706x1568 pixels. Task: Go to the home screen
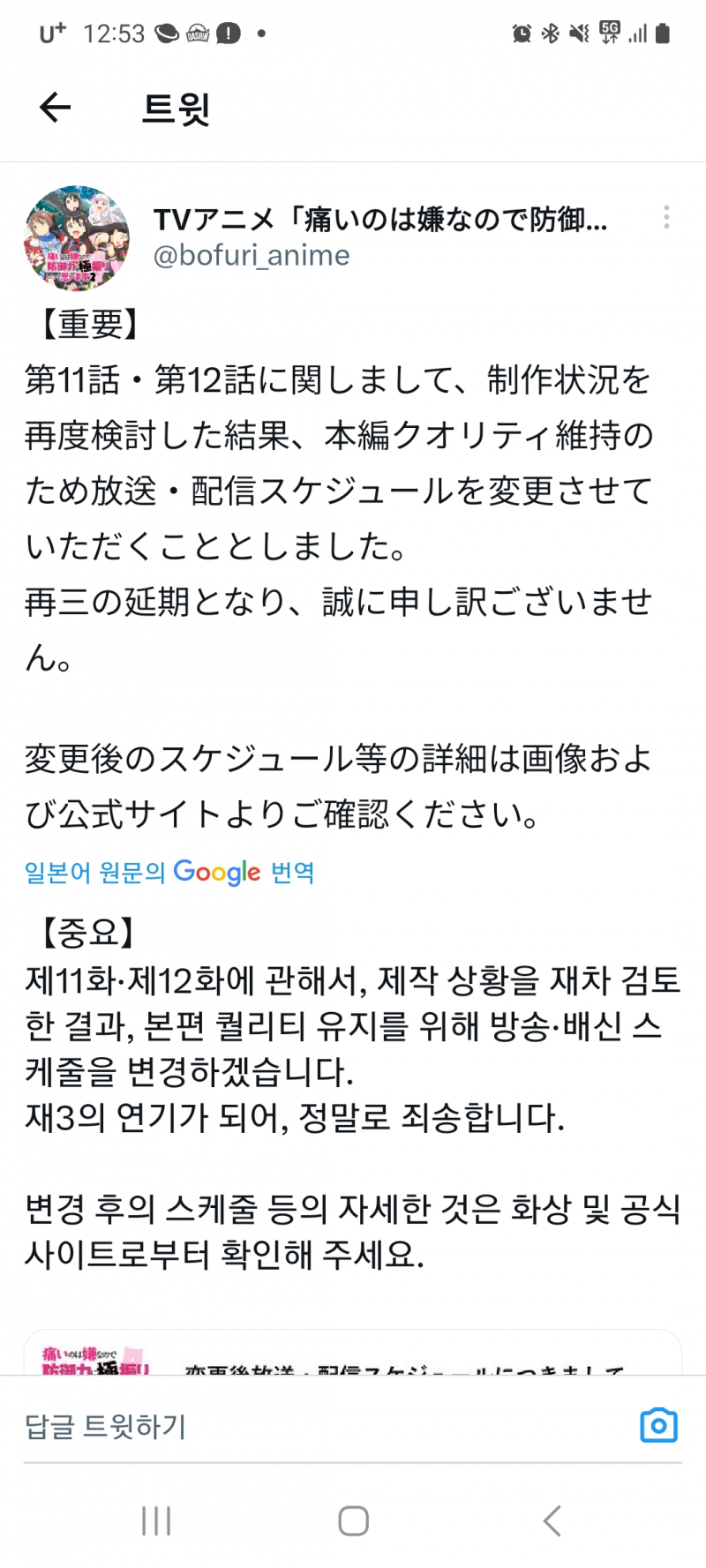[353, 1520]
